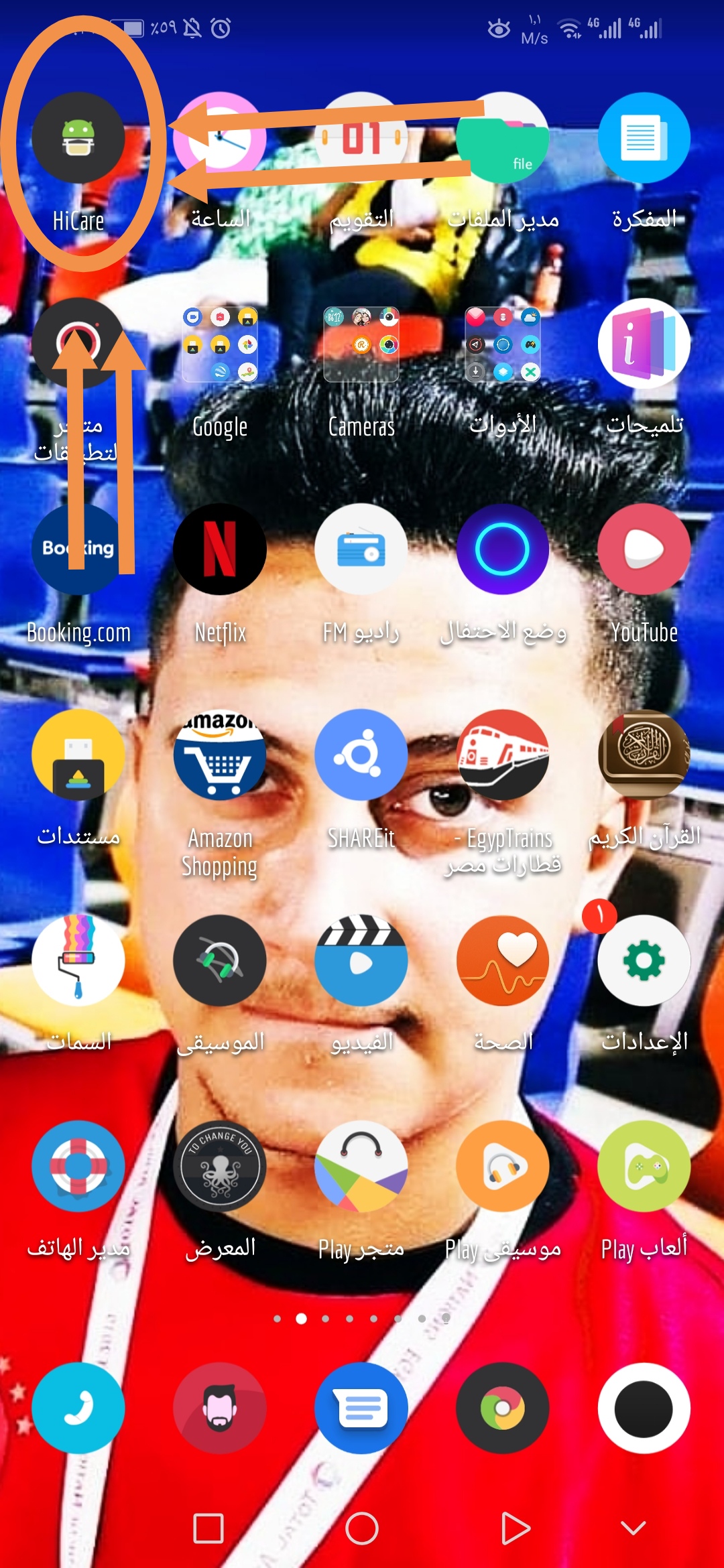This screenshot has height=1568, width=724.
Task: Launch the YouTube app
Action: 644,549
